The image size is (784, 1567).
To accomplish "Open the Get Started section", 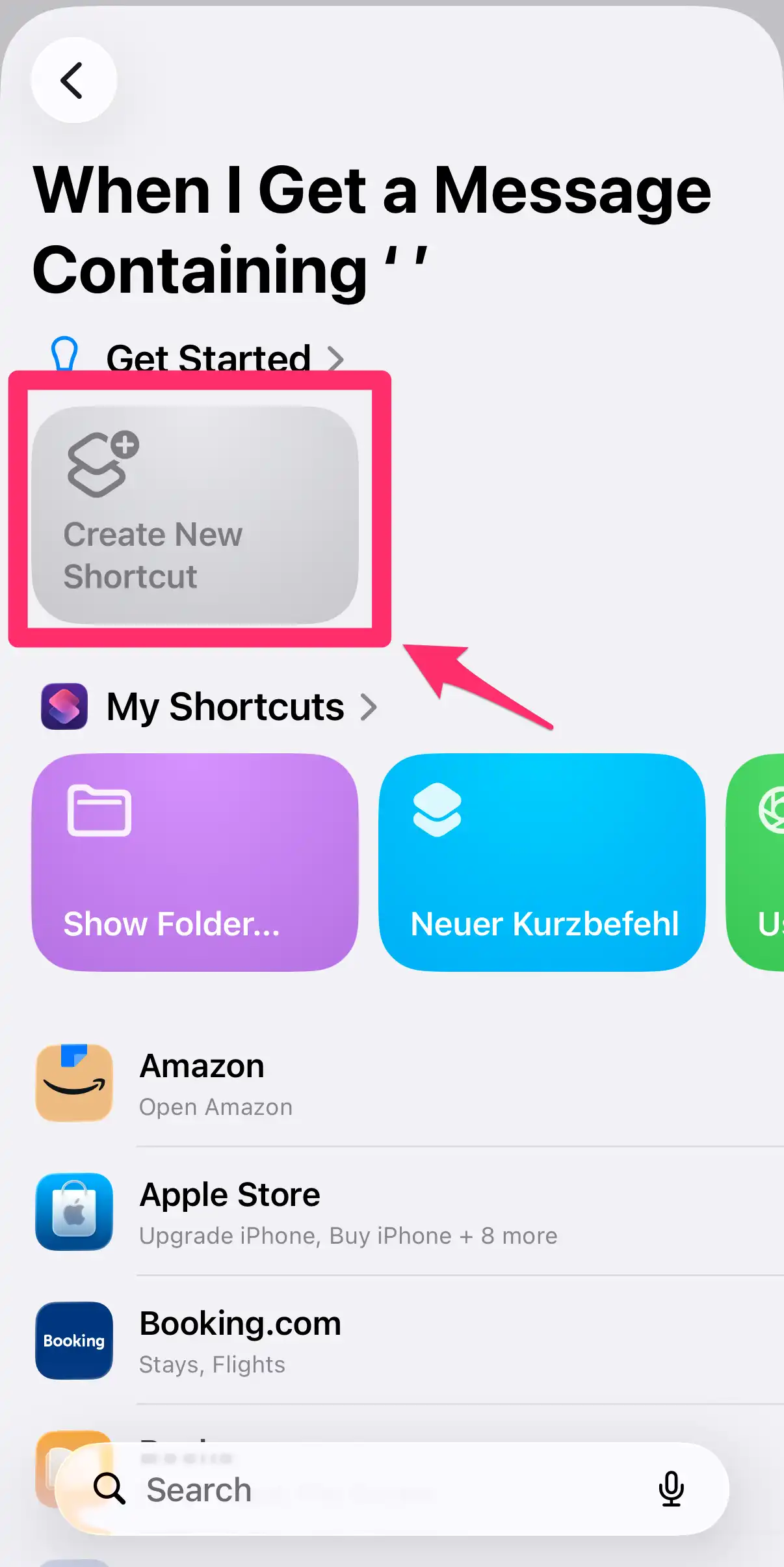I will tap(208, 358).
